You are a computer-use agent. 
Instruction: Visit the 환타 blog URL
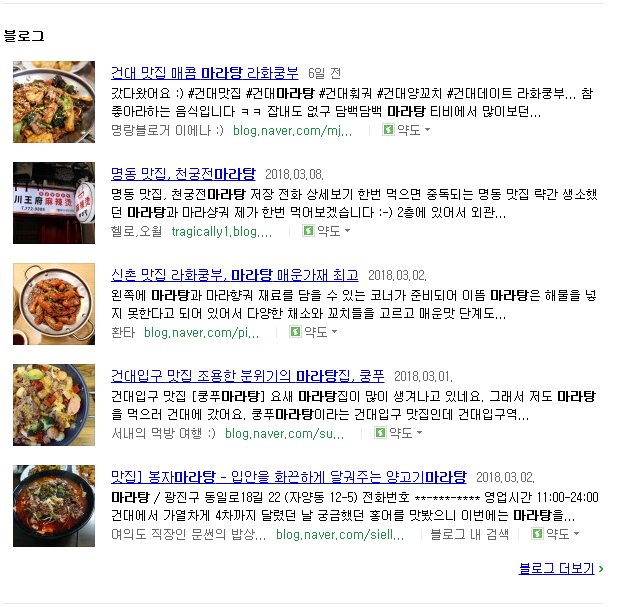click(201, 332)
